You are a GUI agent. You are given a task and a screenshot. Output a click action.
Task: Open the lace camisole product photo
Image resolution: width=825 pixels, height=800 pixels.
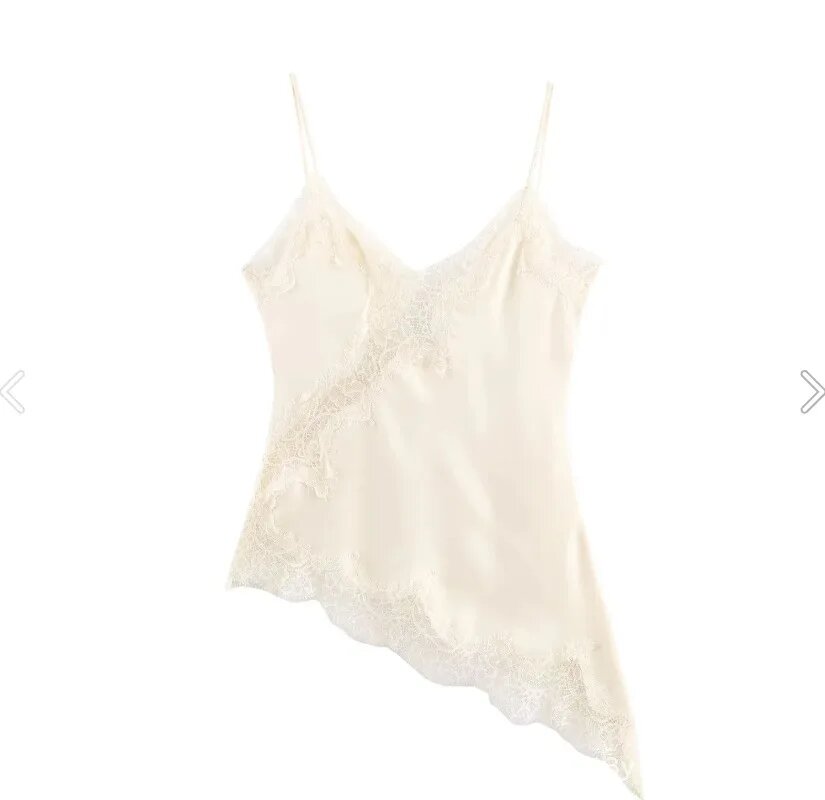420,420
